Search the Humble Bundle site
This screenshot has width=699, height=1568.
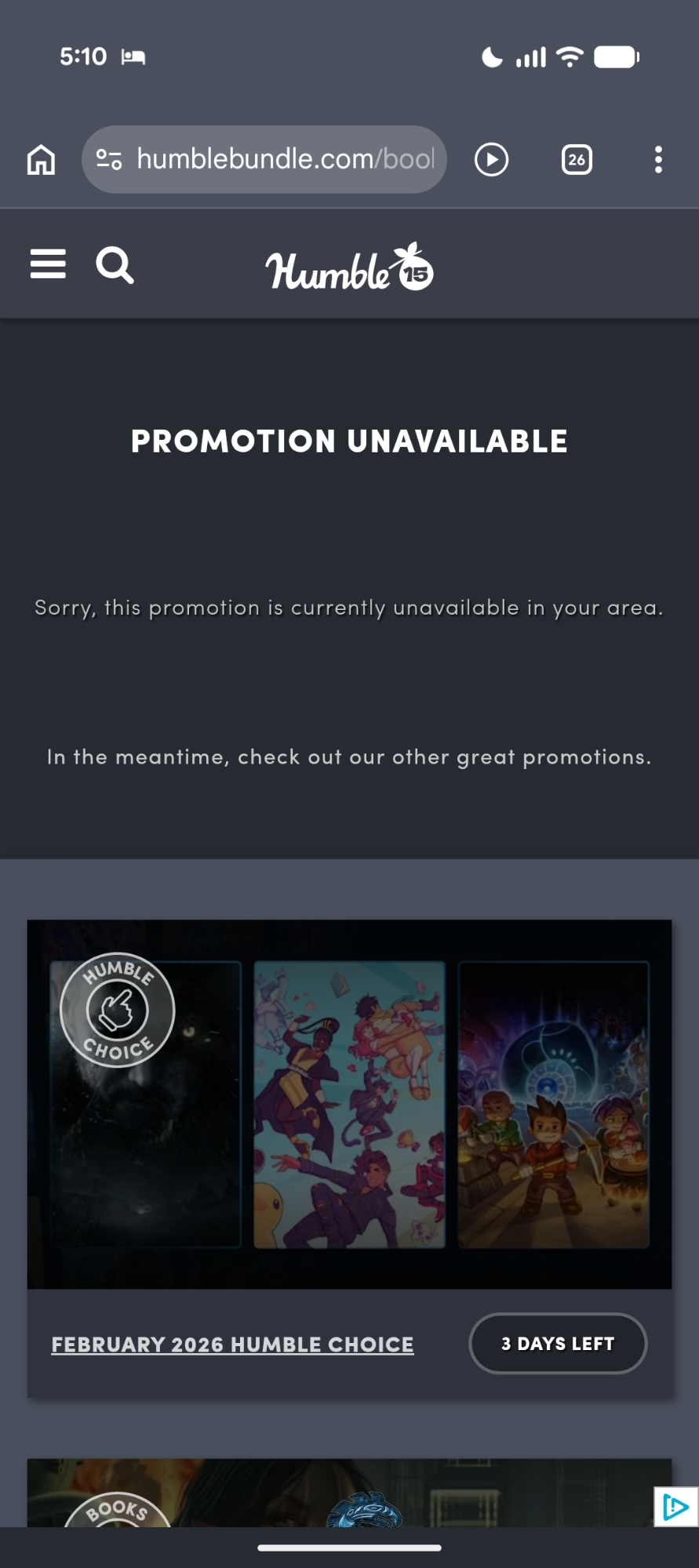point(115,265)
